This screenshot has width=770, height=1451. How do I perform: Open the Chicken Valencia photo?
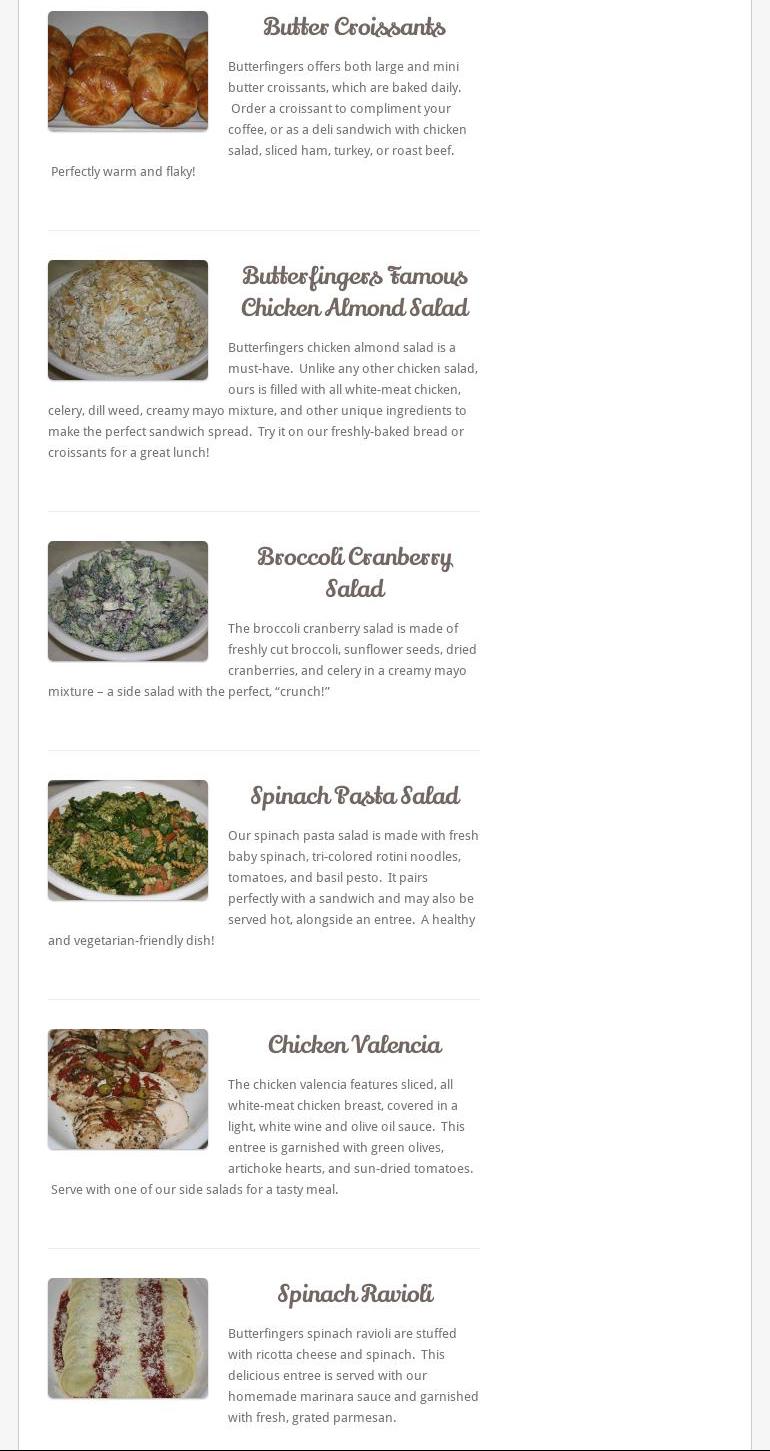coord(128,1089)
